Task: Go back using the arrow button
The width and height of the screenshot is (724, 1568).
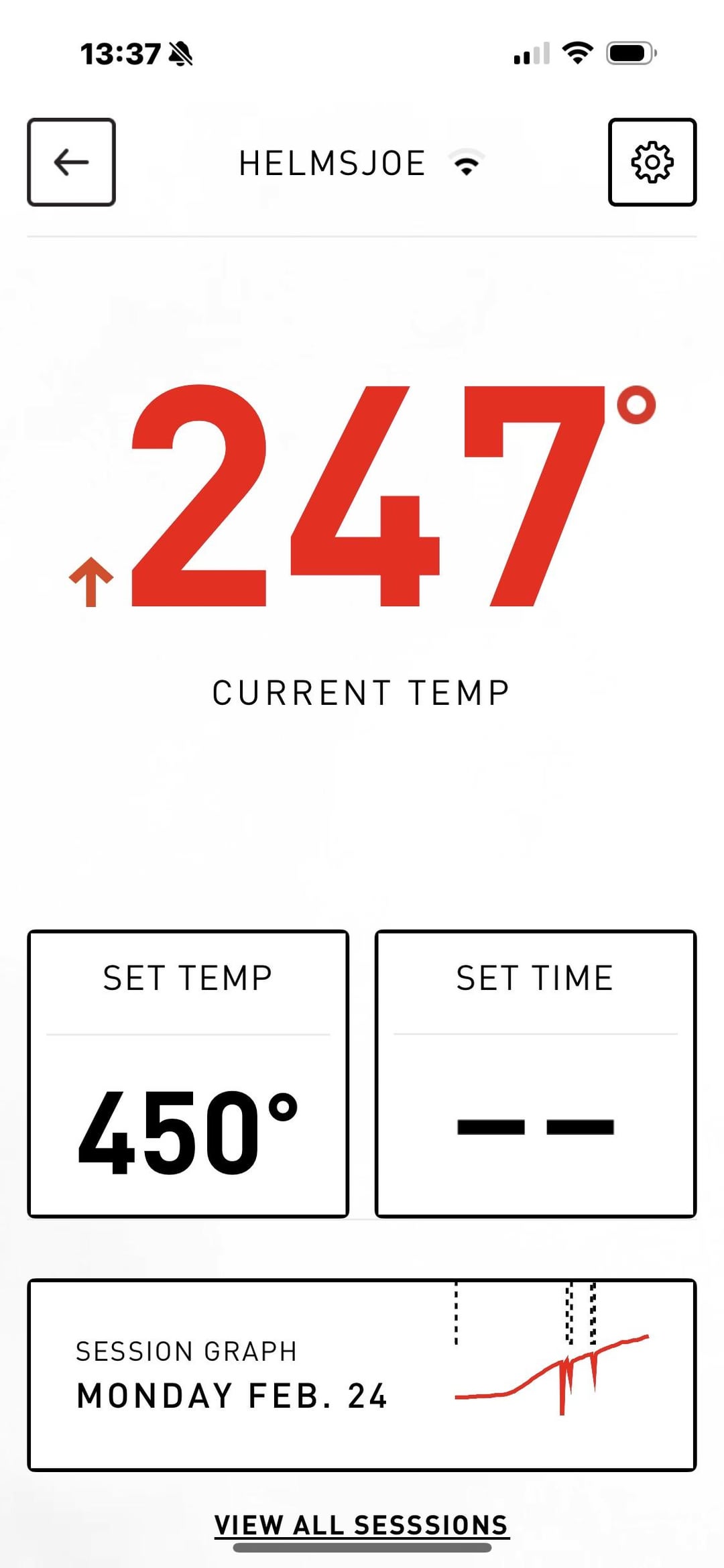Action: [x=71, y=162]
